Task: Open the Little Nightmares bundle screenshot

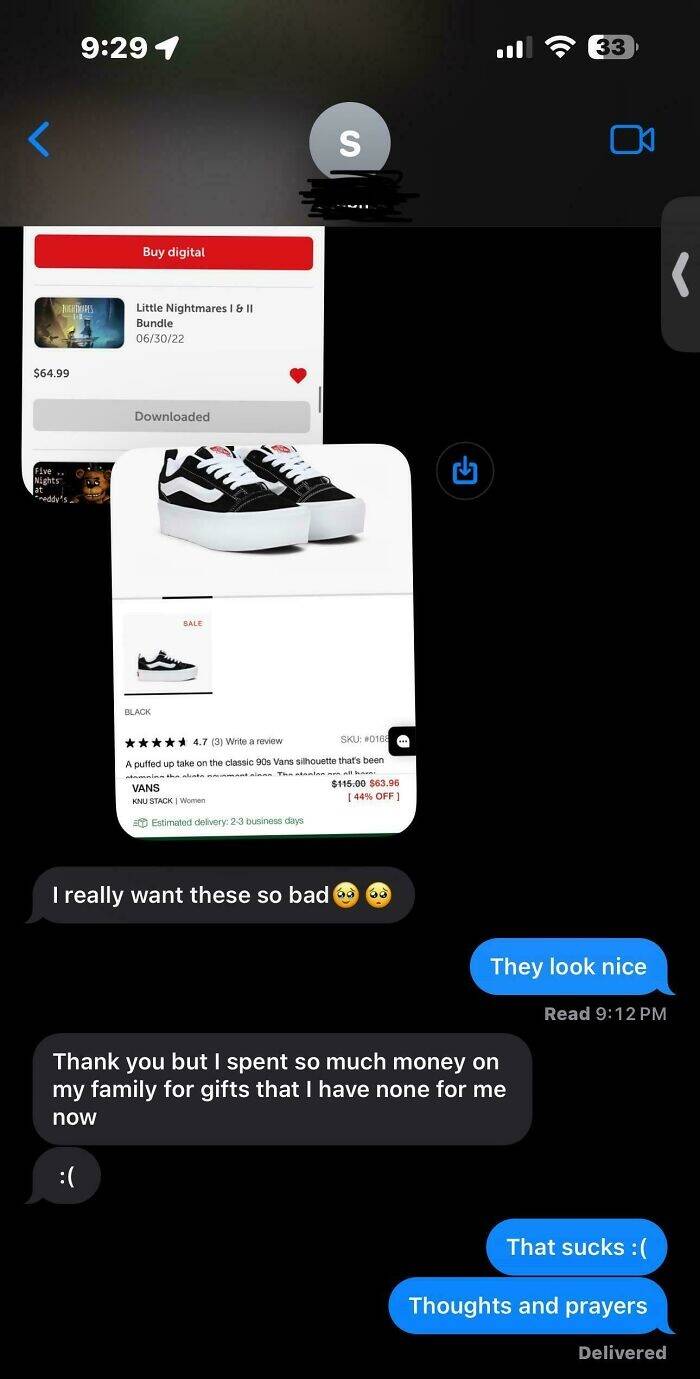Action: point(173,340)
